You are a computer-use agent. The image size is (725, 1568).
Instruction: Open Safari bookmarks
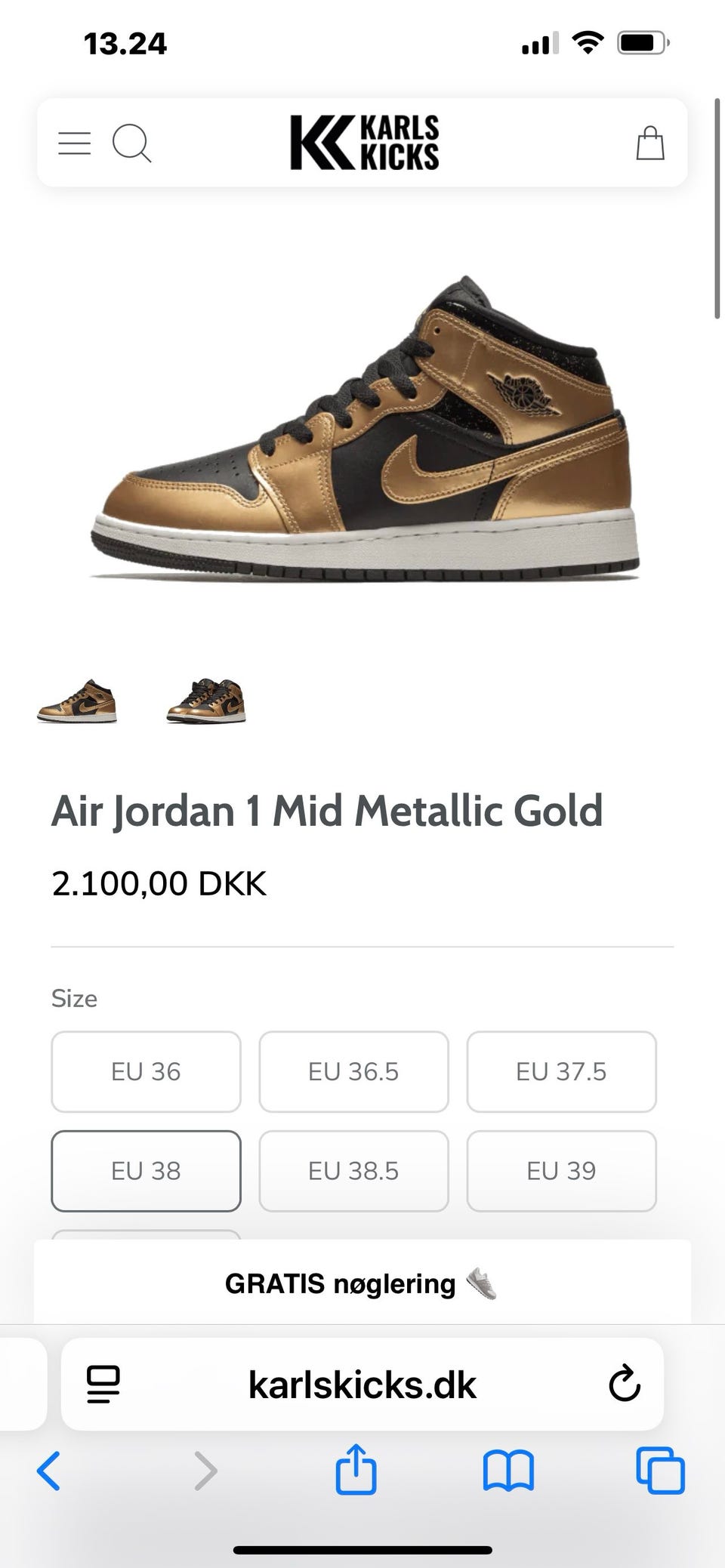[508, 1471]
